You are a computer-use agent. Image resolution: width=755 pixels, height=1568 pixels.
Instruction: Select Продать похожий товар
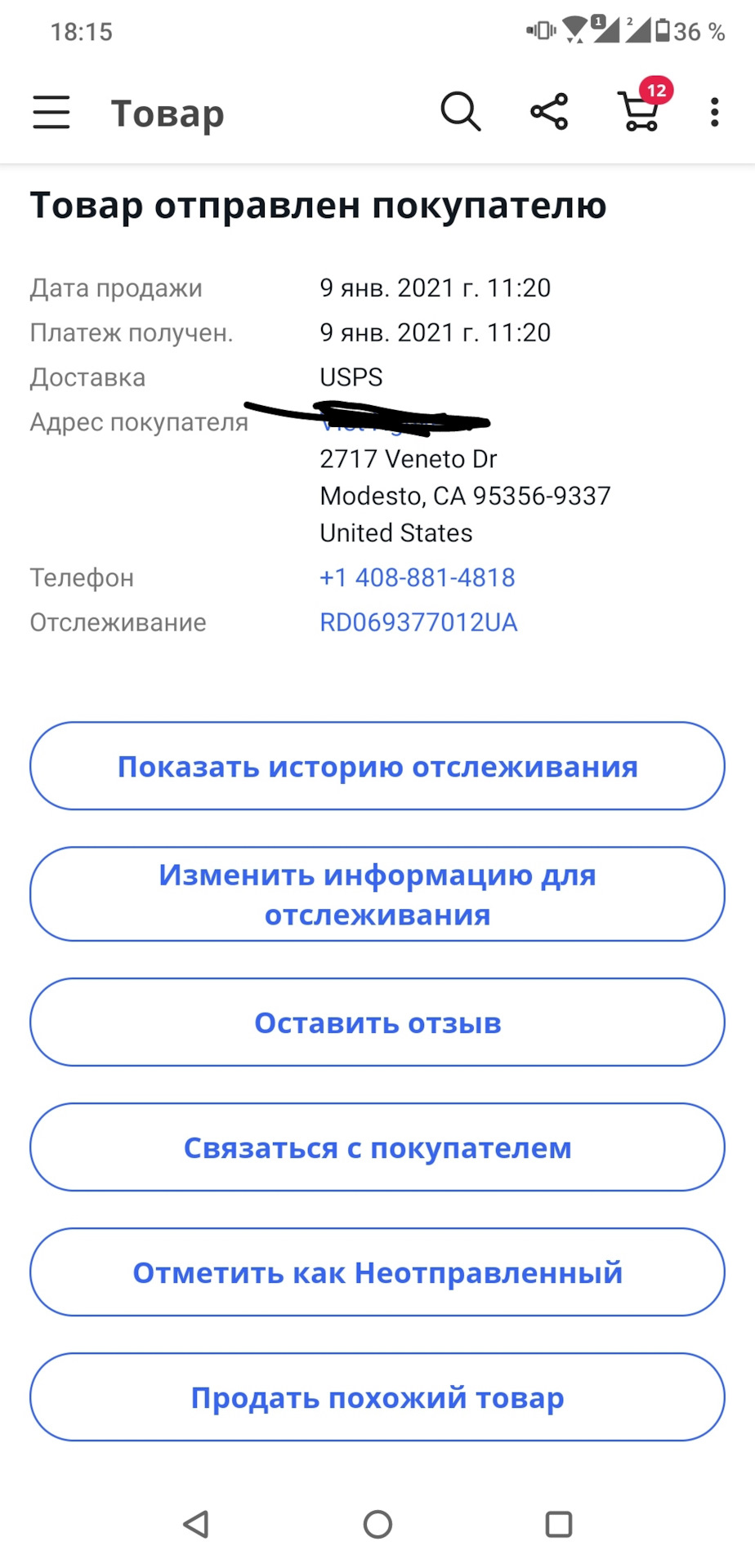(x=377, y=1397)
